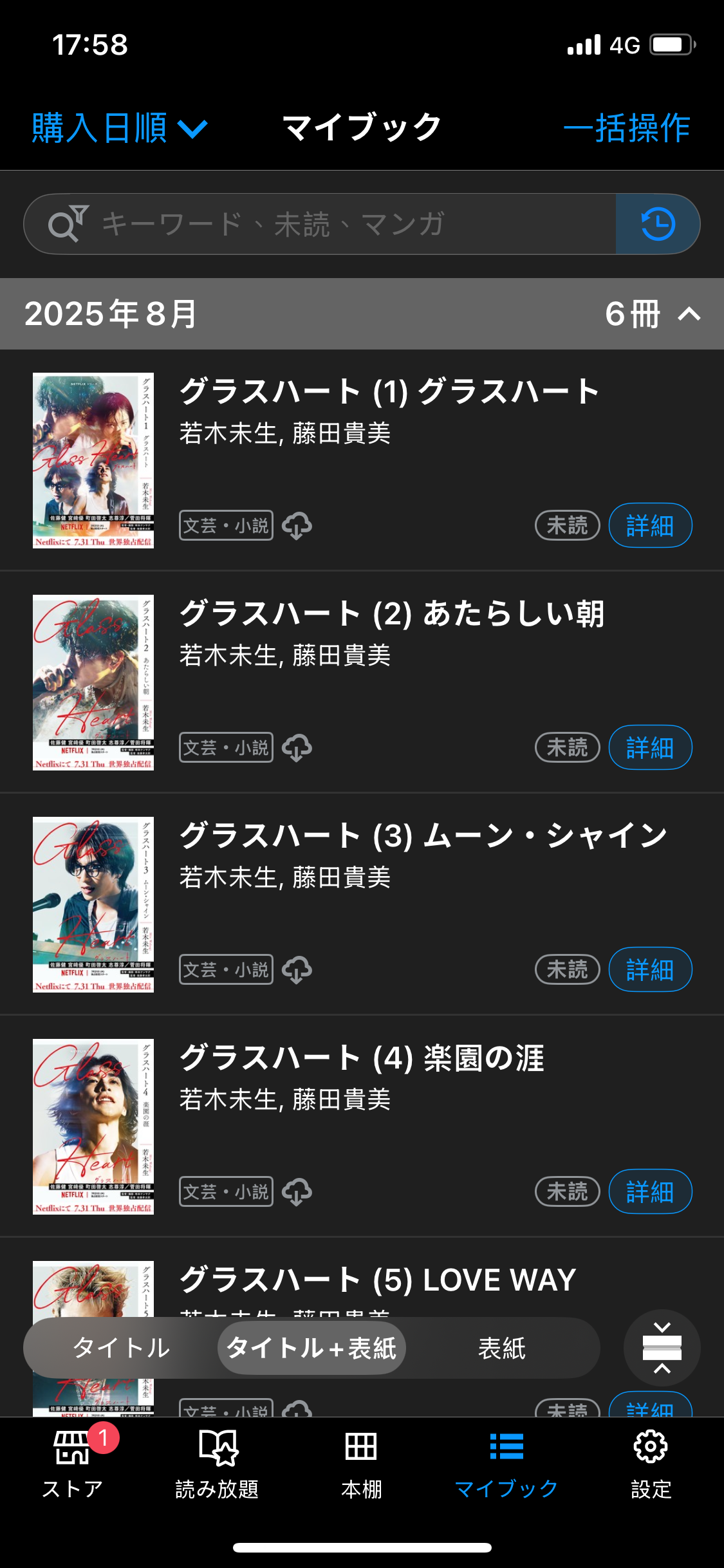The image size is (724, 1568).
Task: View 詳細 for グラスハート (2) あたらしい朝
Action: click(650, 748)
